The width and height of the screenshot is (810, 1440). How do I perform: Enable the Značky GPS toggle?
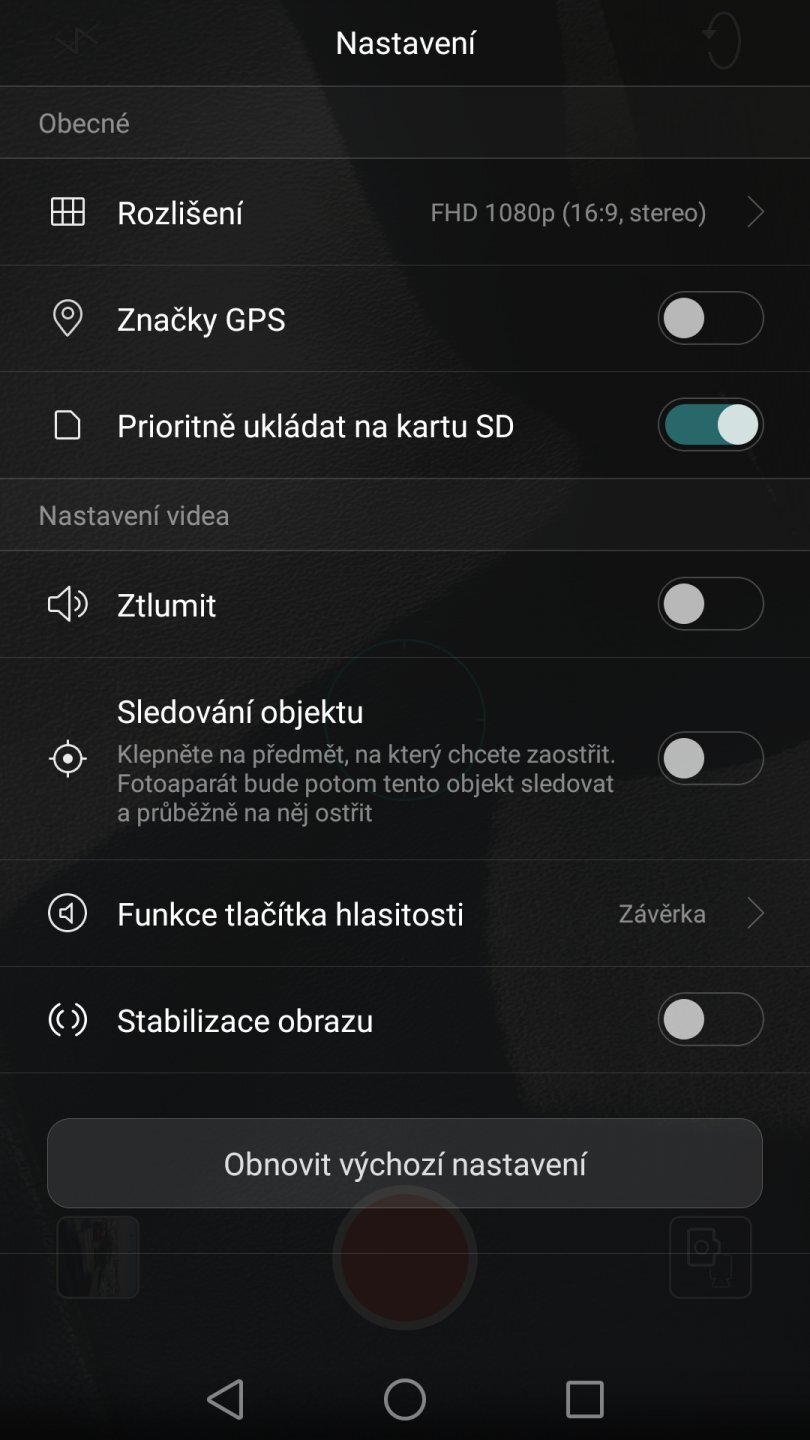coord(711,318)
